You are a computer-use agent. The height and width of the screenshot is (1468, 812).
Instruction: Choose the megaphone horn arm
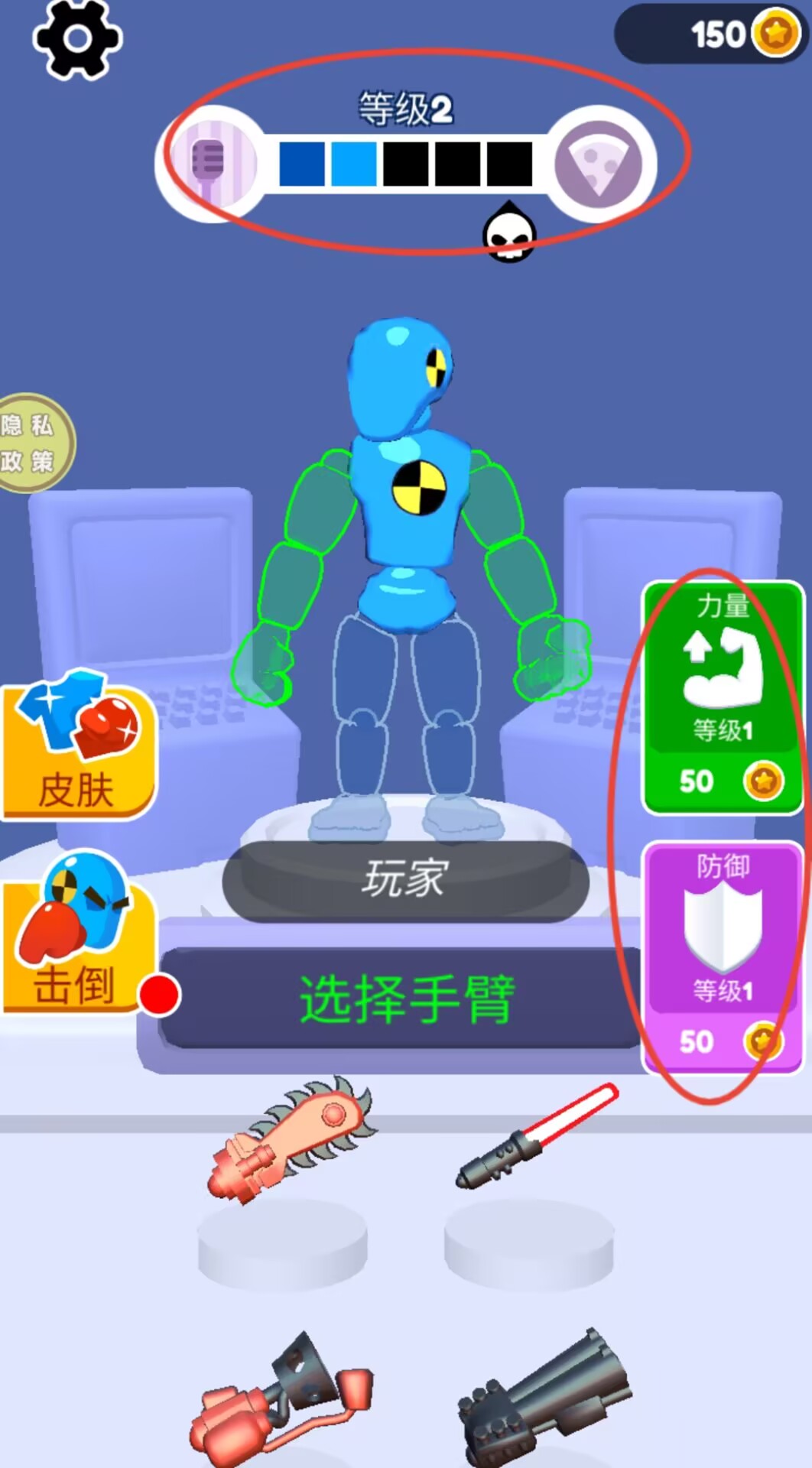pyautogui.click(x=283, y=1401)
